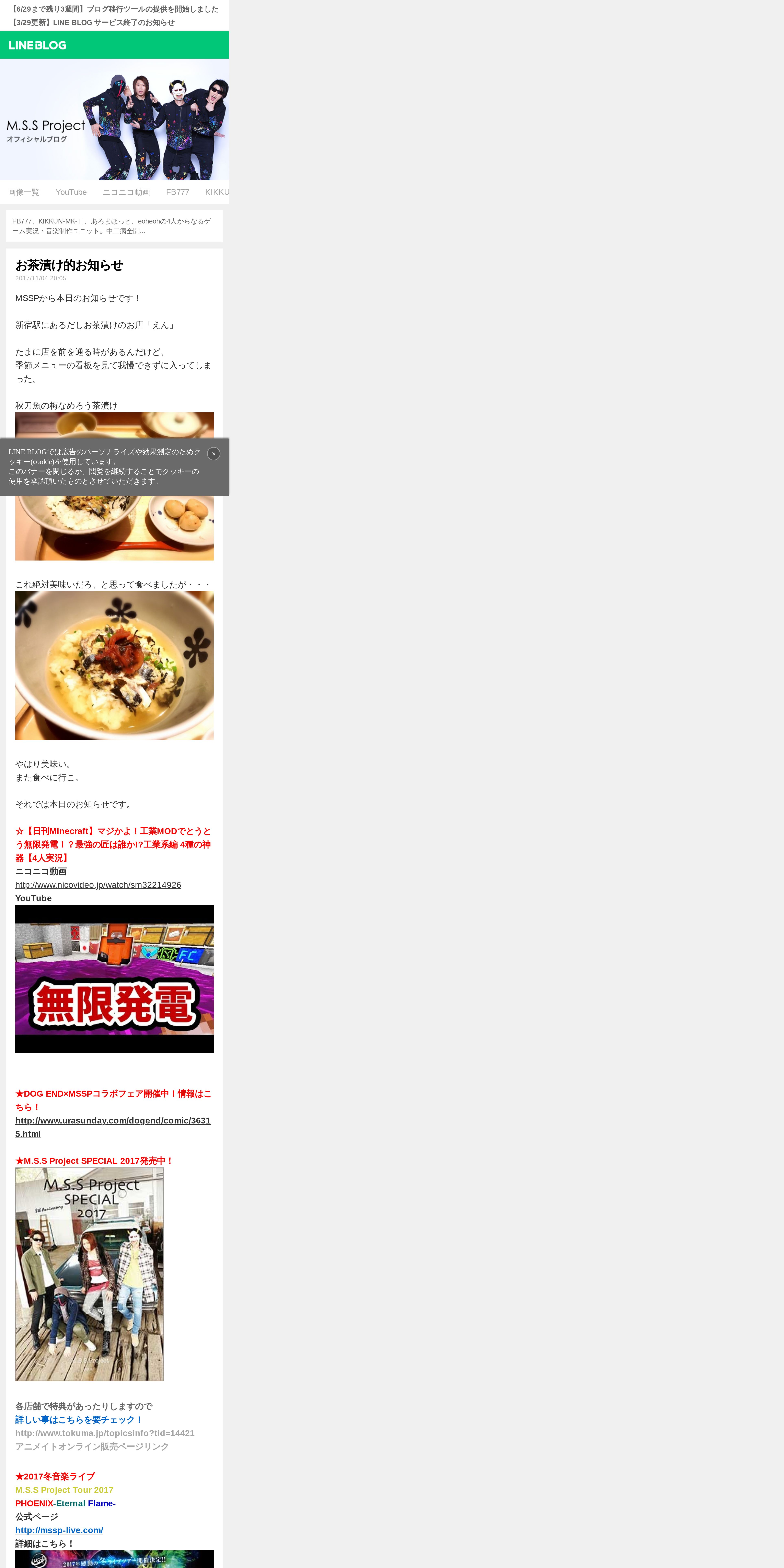
Task: Open the 画像一覧 tab
Action: [24, 192]
